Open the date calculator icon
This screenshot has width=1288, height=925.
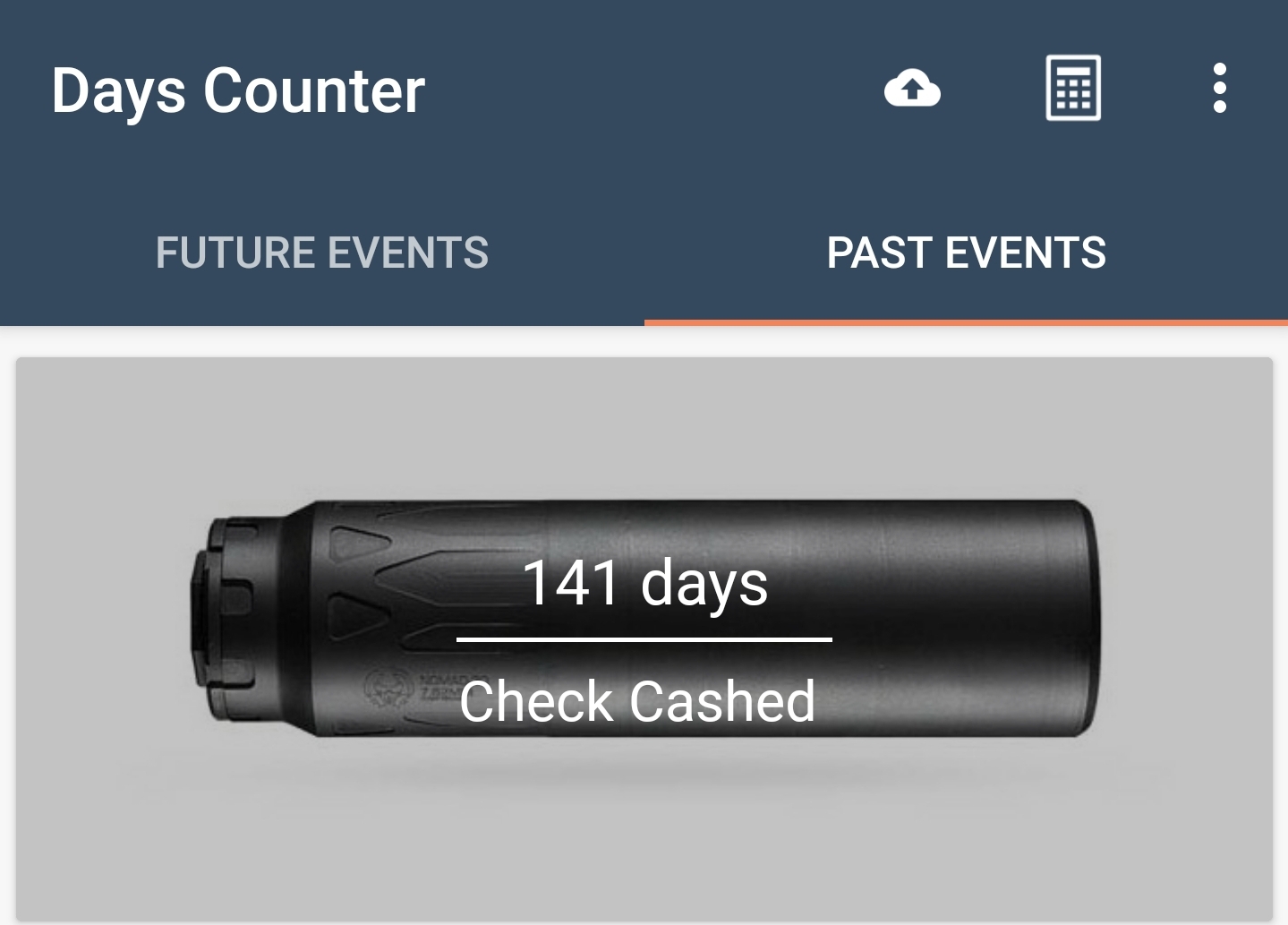tap(1073, 89)
